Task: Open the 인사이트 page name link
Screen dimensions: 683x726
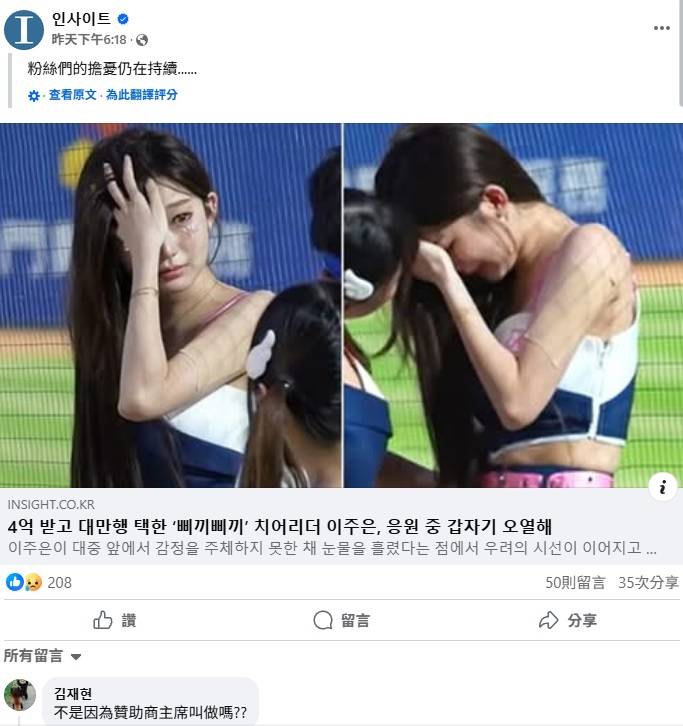Action: pyautogui.click(x=82, y=19)
